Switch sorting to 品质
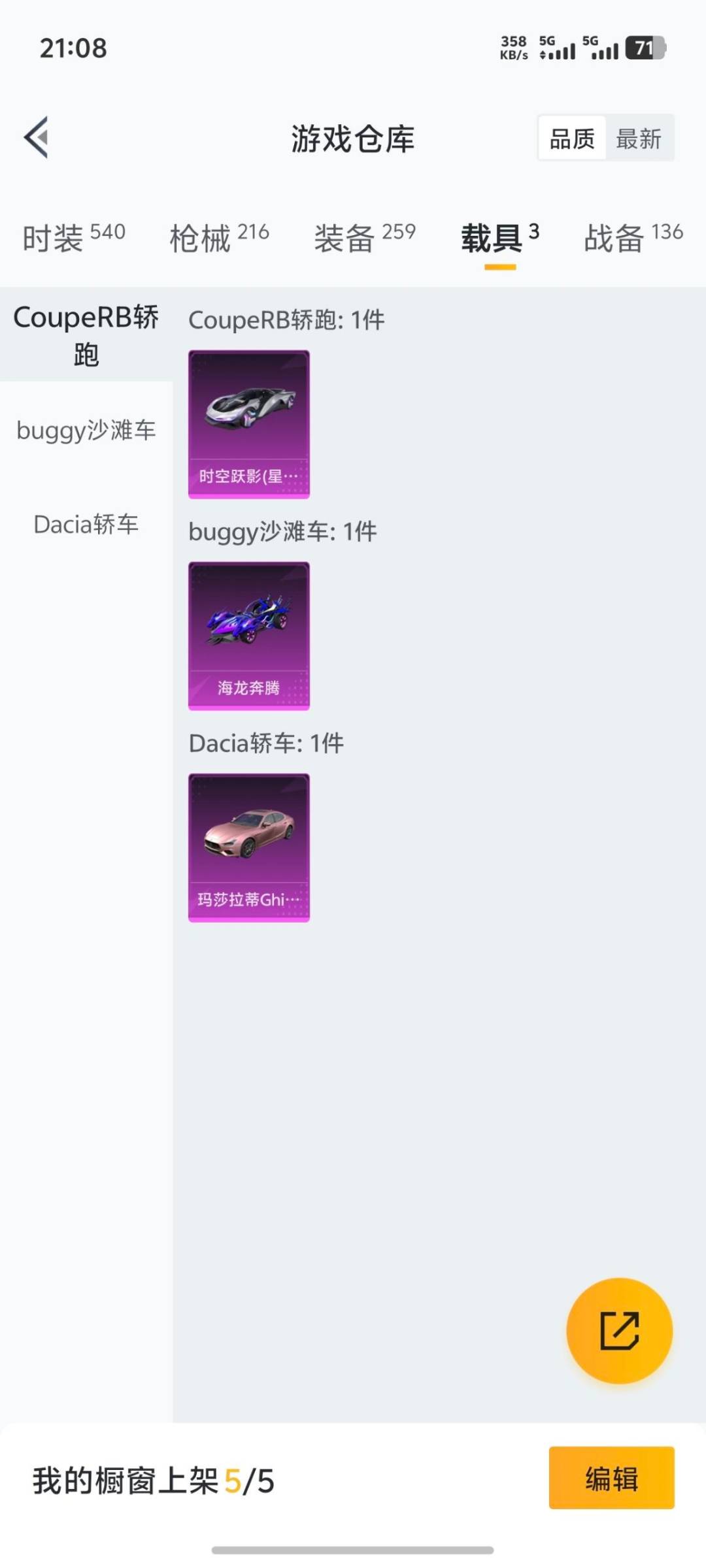This screenshot has width=706, height=1568. [x=571, y=138]
